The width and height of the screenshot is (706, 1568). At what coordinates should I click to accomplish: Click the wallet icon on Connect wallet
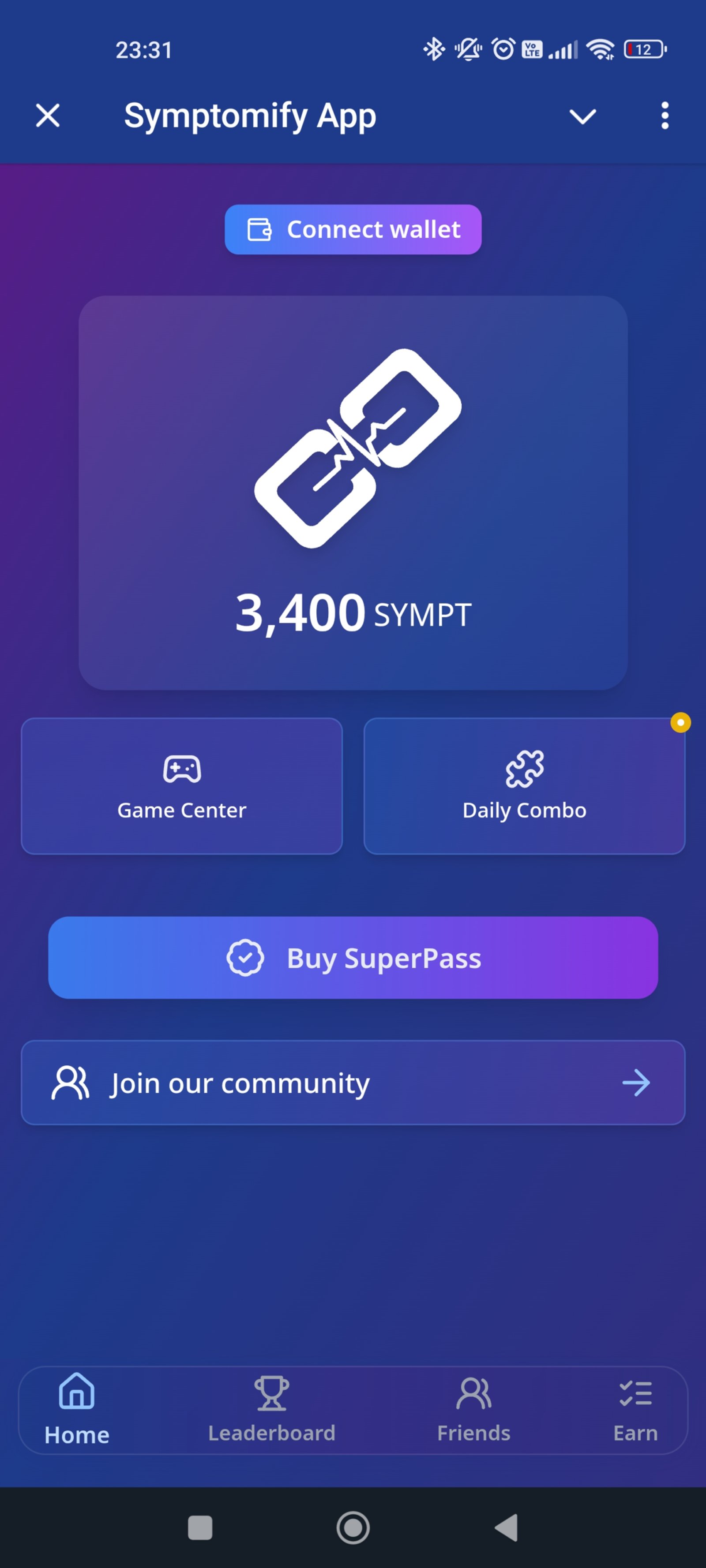click(261, 229)
